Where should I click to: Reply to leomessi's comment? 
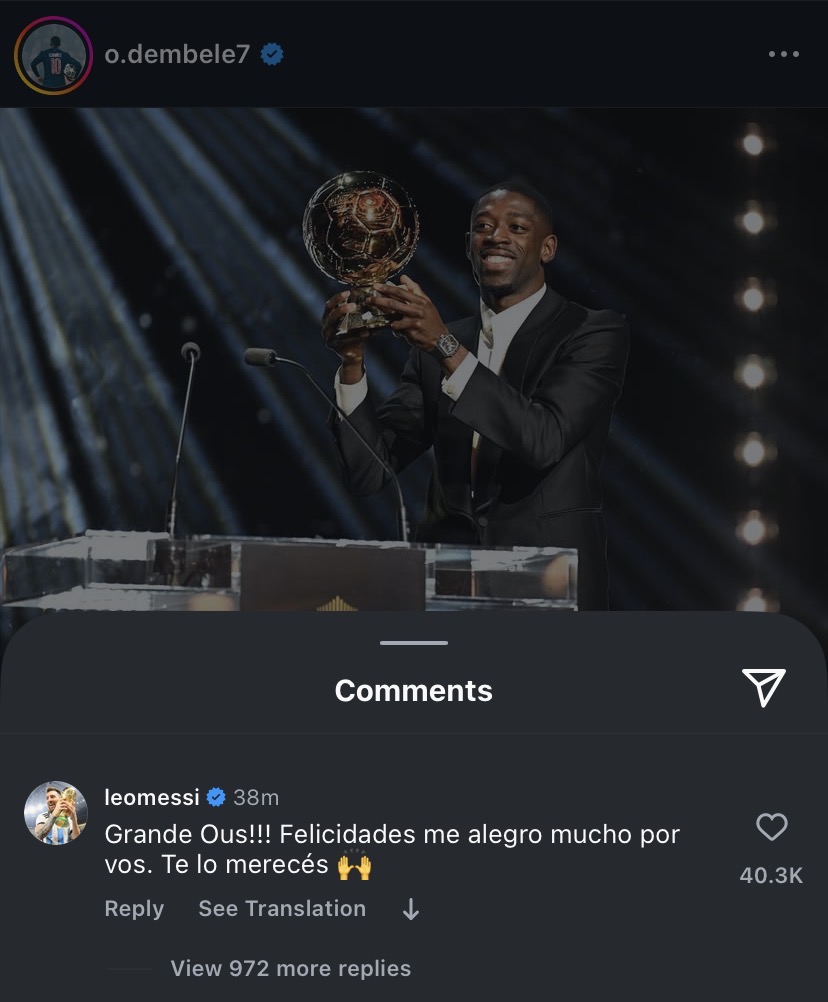coord(135,909)
